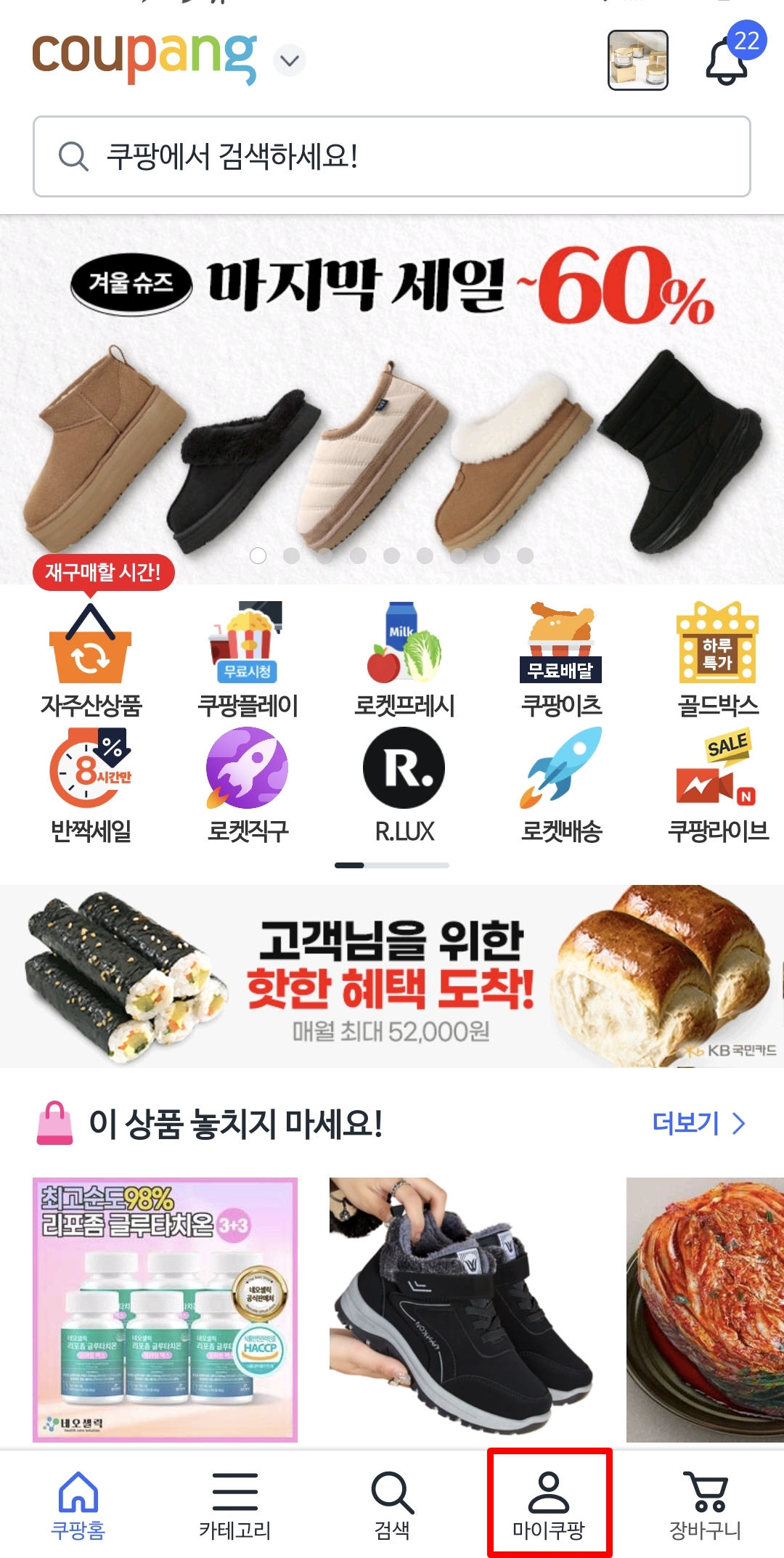Open 자주산상품 frequently bought items

pyautogui.click(x=91, y=661)
